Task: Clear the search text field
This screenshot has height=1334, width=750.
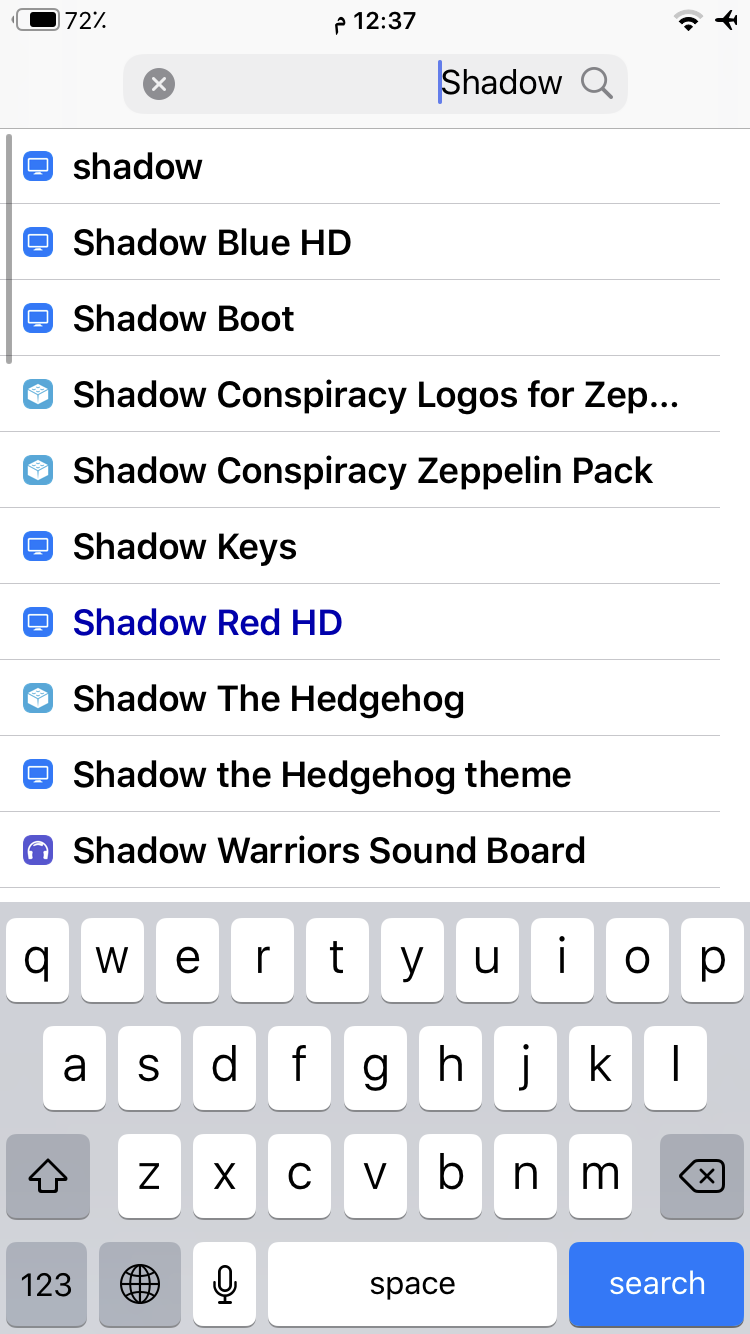Action: click(159, 84)
